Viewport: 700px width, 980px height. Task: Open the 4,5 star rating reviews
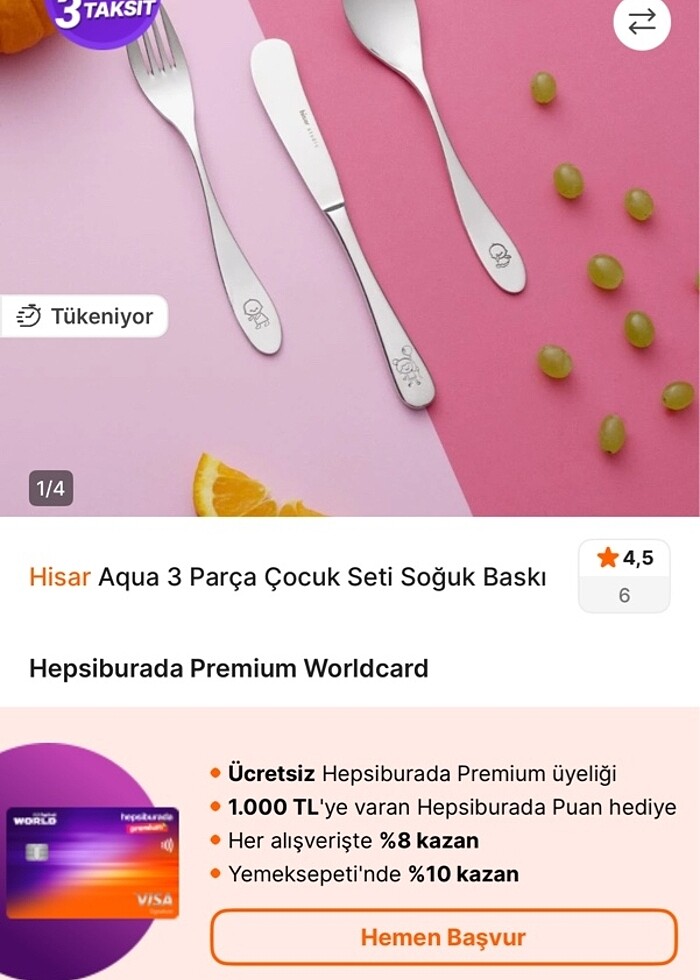(x=624, y=575)
